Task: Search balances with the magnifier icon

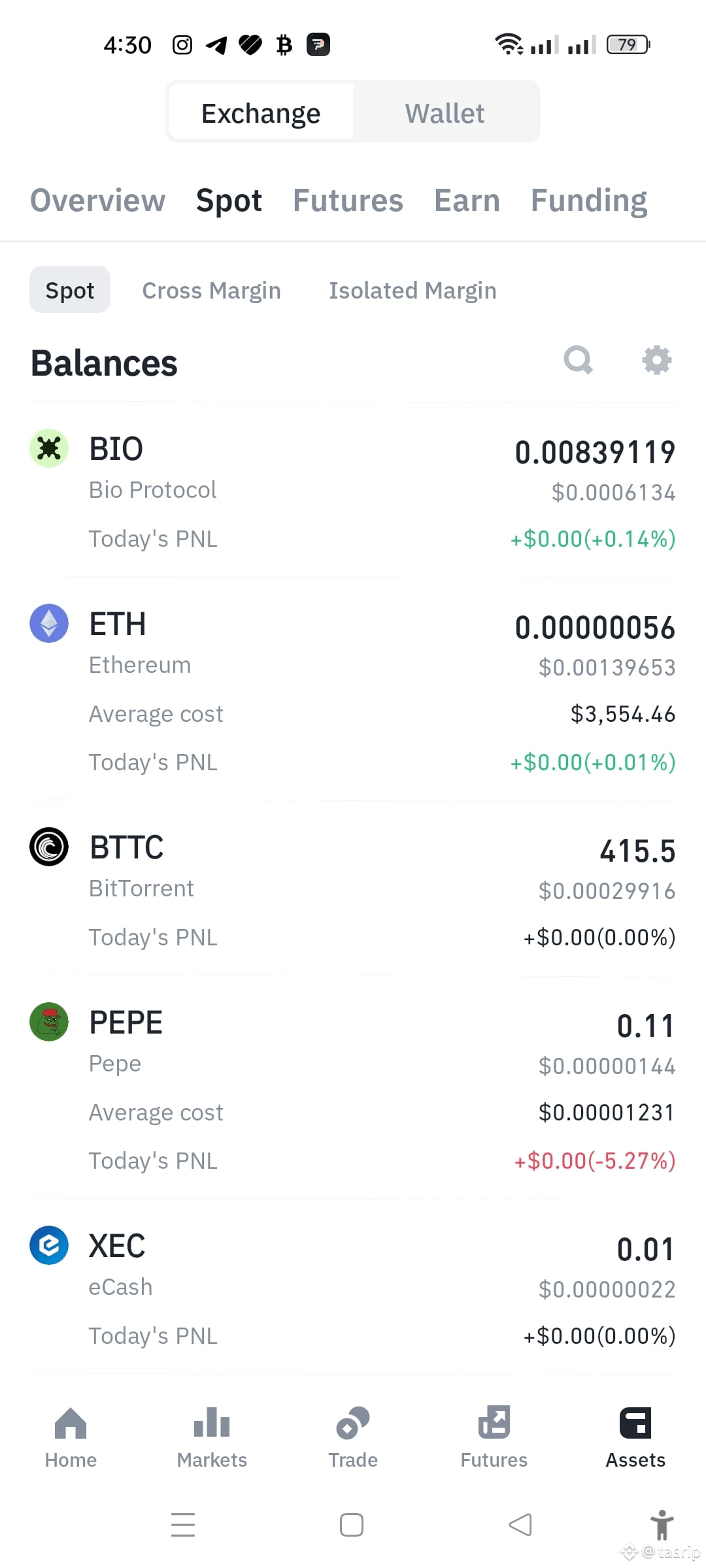Action: pos(578,360)
